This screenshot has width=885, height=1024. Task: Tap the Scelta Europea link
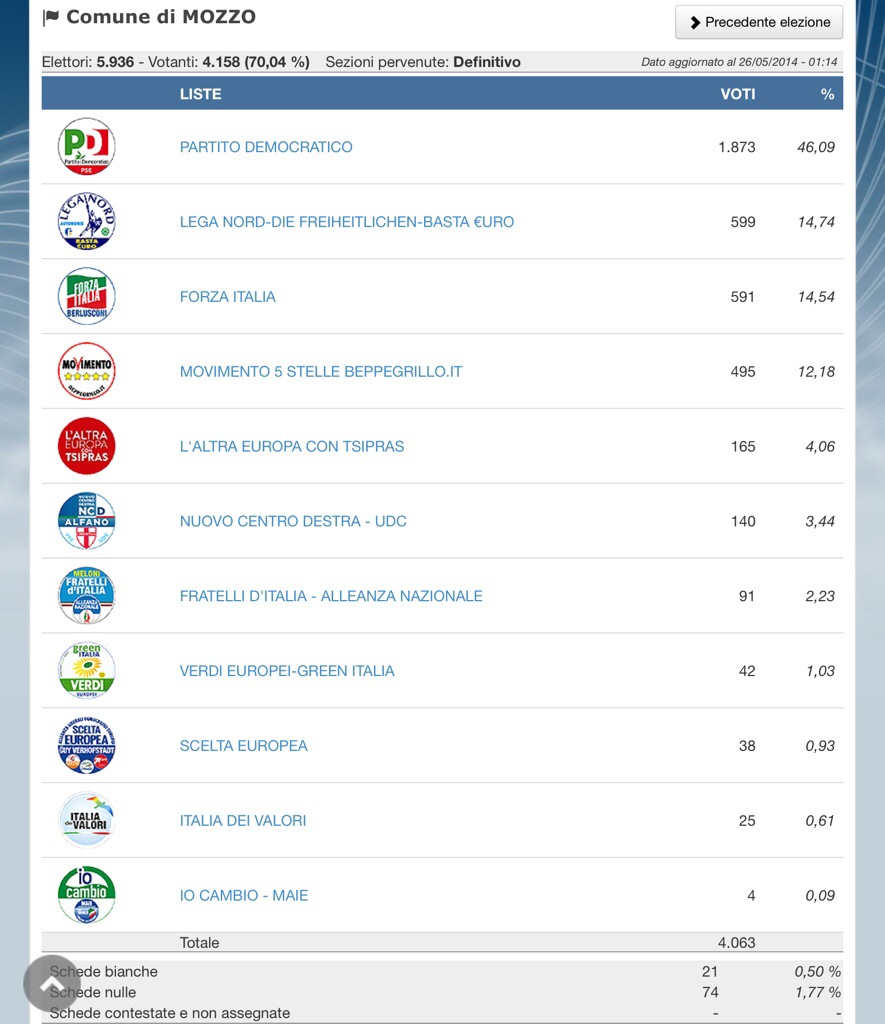[243, 746]
